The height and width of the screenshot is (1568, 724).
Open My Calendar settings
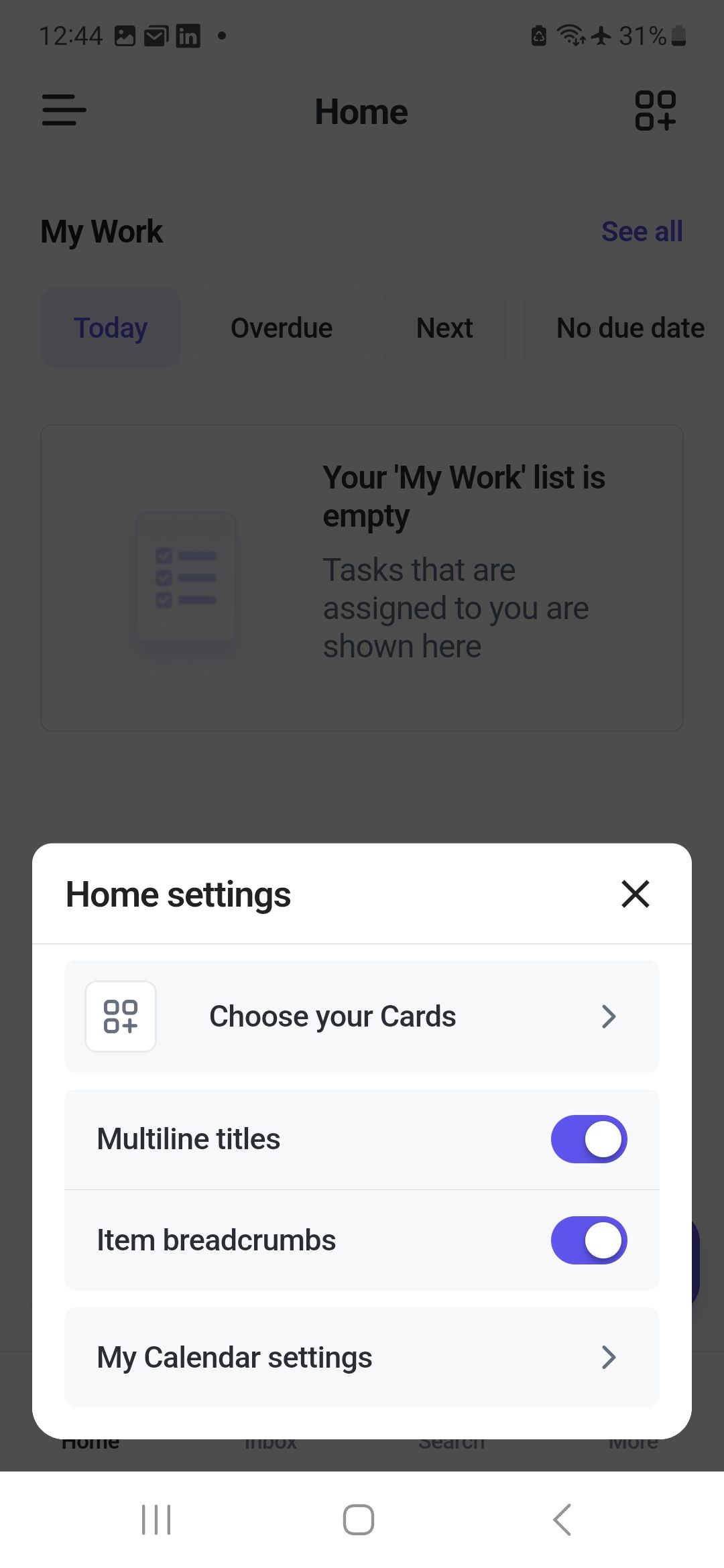click(362, 1357)
